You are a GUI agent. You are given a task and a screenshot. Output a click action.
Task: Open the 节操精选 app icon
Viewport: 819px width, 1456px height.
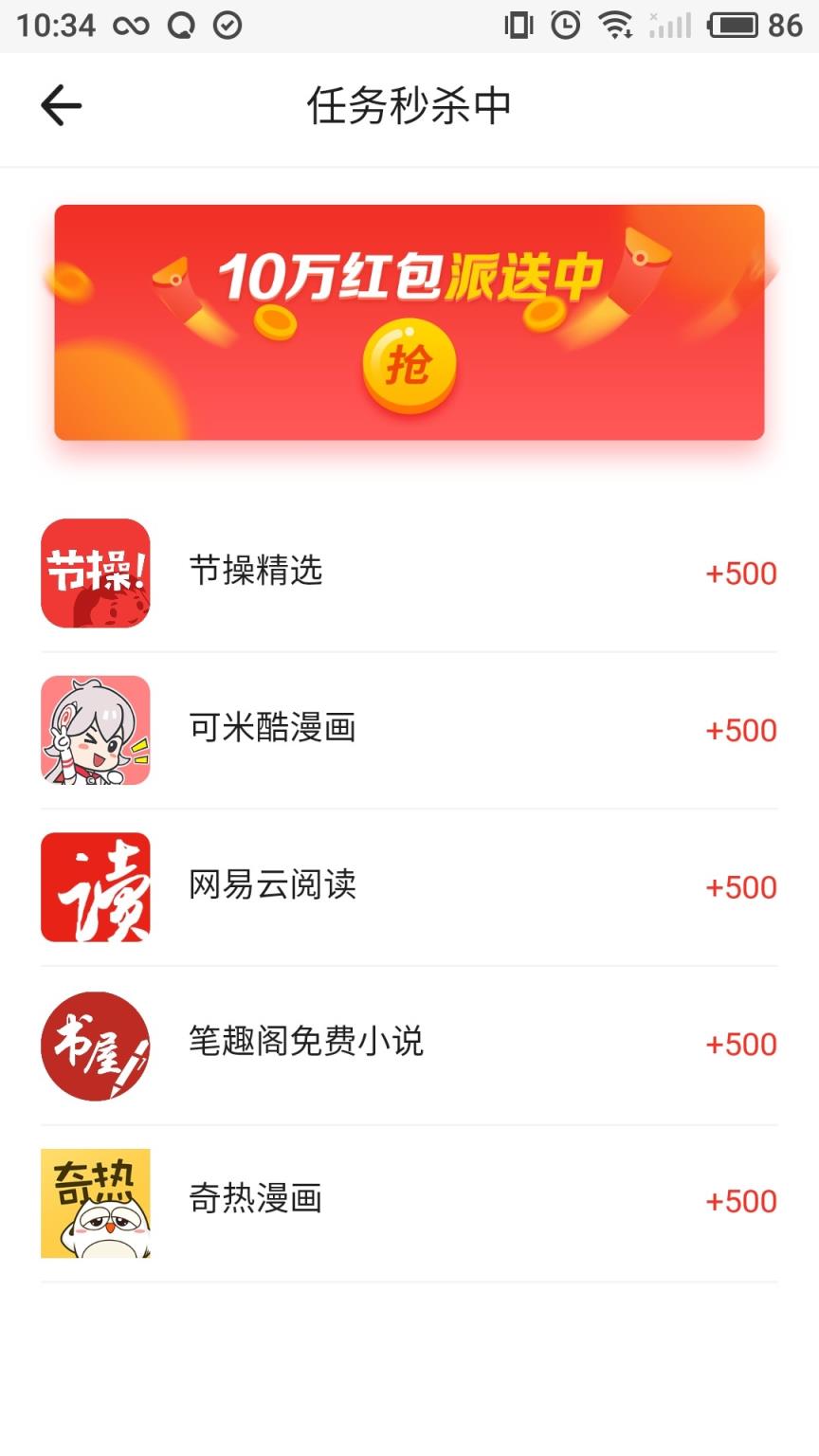click(95, 573)
